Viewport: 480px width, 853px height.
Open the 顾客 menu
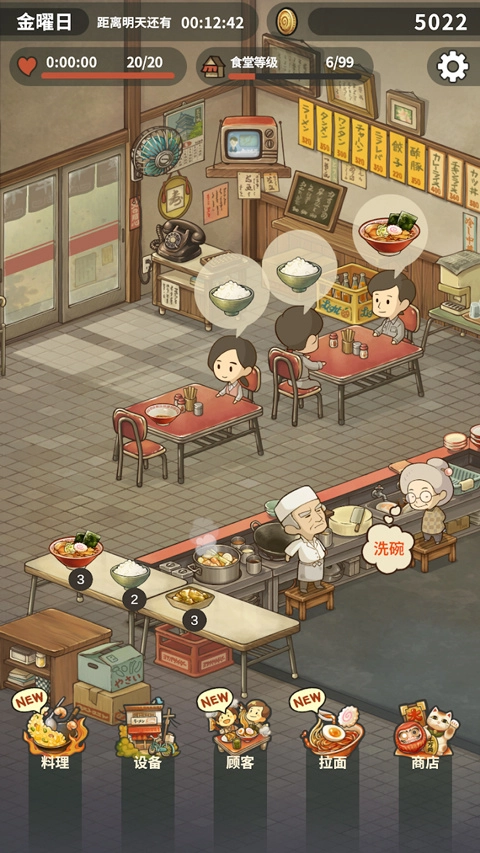tap(240, 729)
